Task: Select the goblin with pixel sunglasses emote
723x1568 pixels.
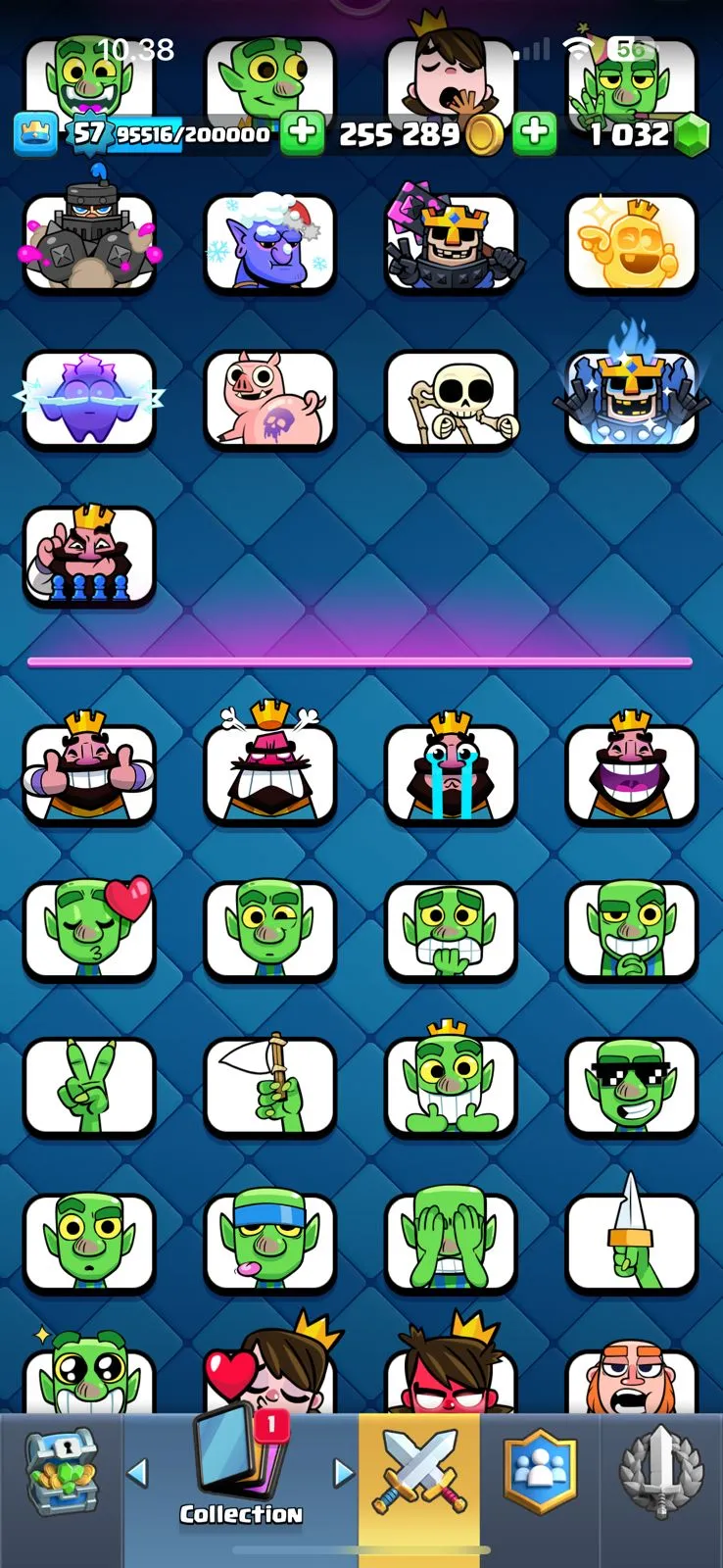Action: [x=632, y=1086]
